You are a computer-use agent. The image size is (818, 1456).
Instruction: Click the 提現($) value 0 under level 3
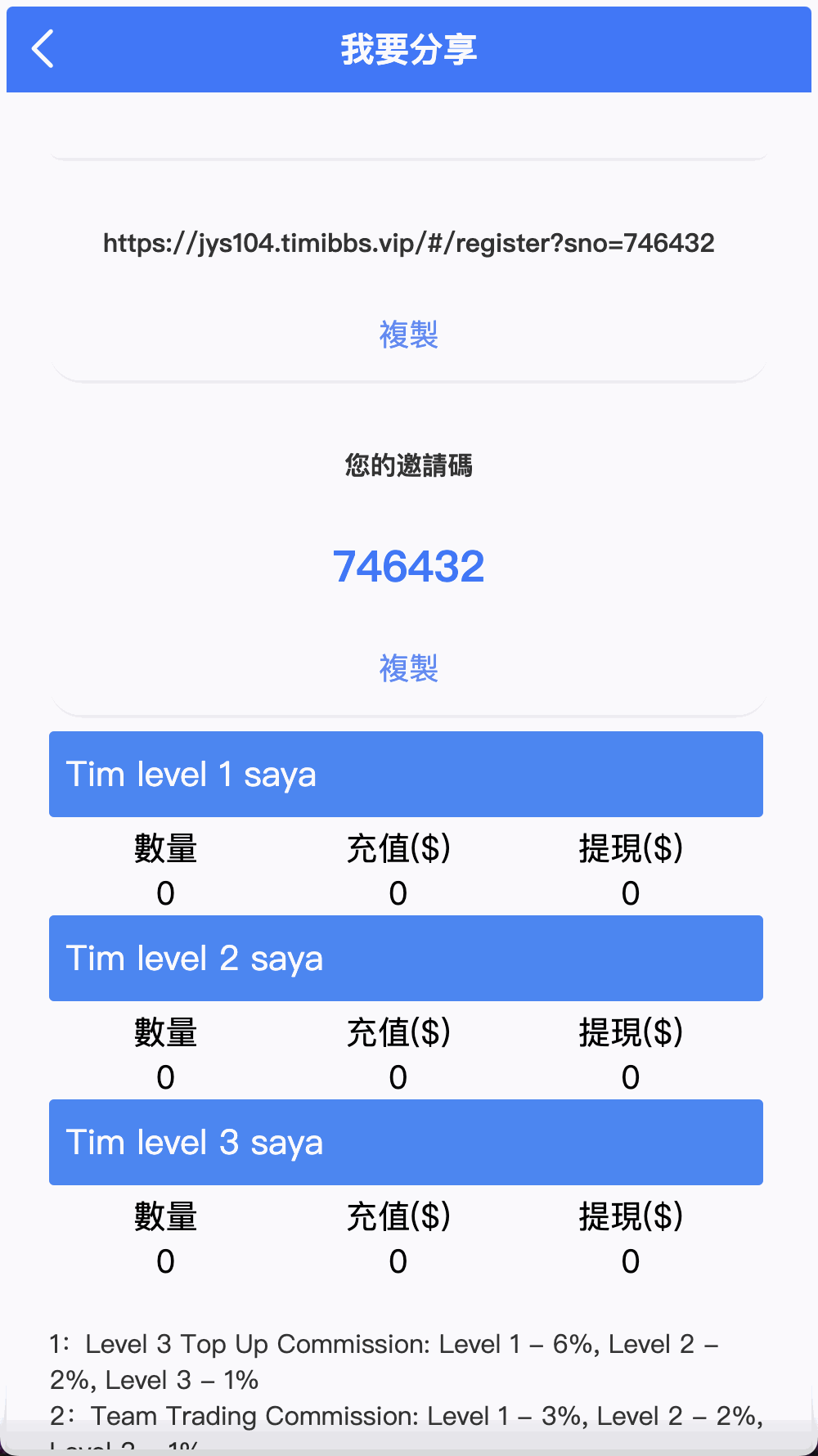click(x=630, y=1261)
